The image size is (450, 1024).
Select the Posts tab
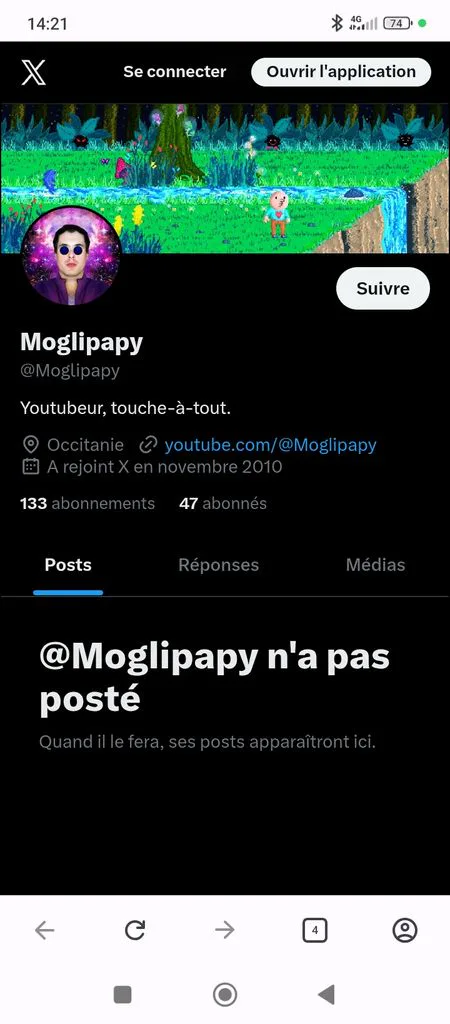tap(68, 565)
